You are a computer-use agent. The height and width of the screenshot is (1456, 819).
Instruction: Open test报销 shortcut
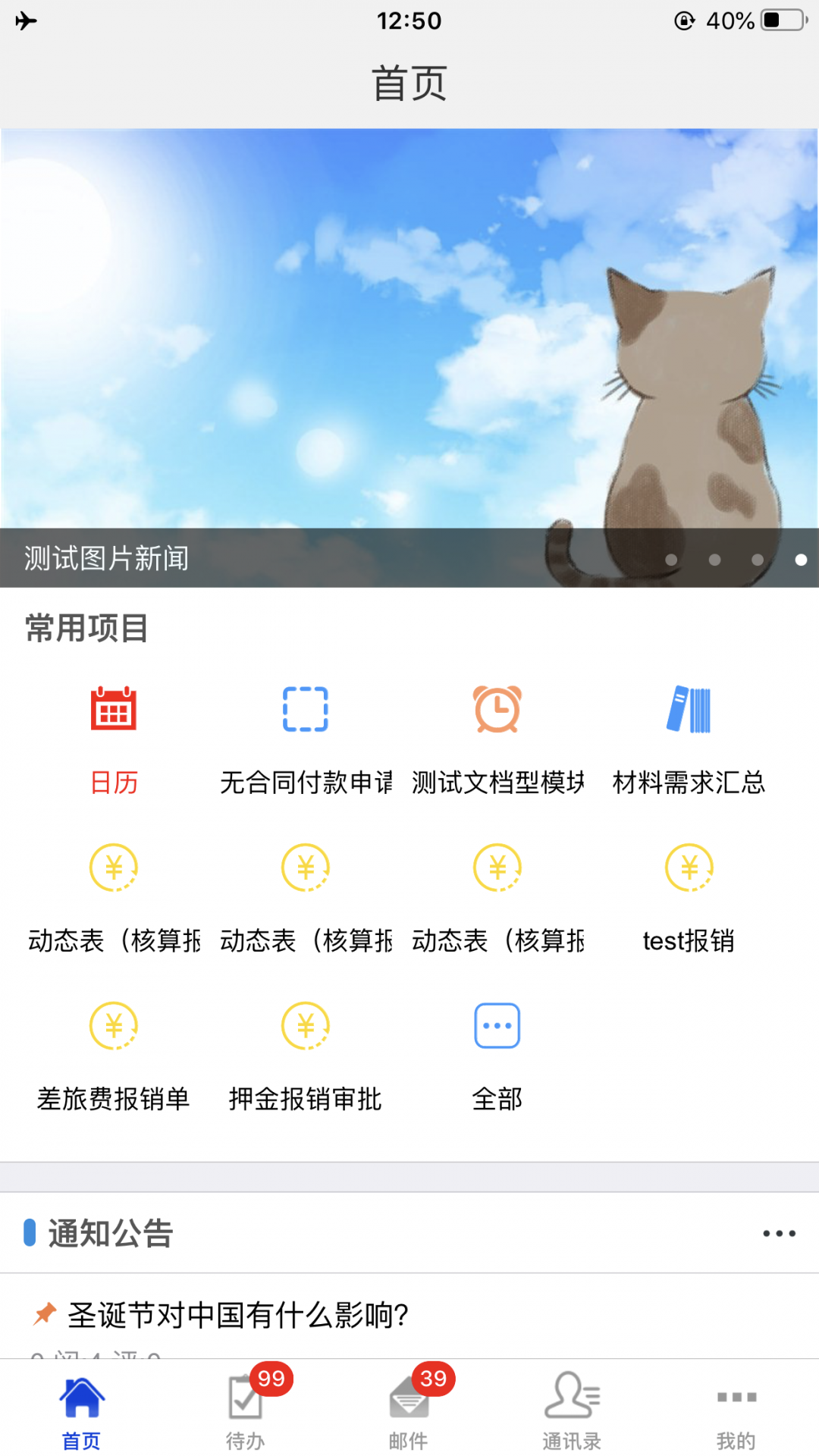click(x=689, y=895)
